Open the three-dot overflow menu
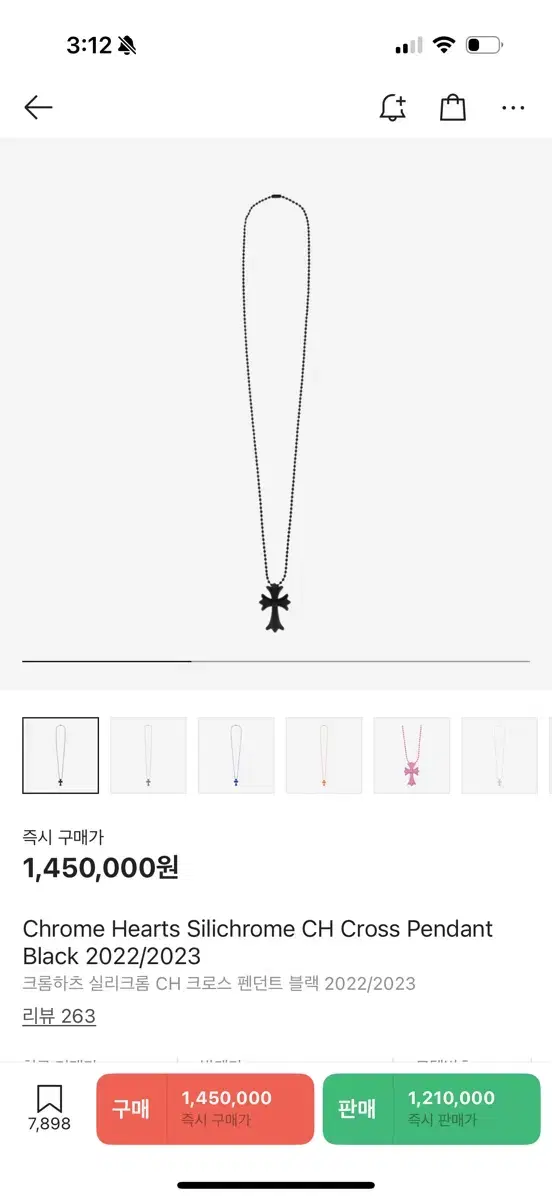The image size is (552, 1200). [513, 108]
